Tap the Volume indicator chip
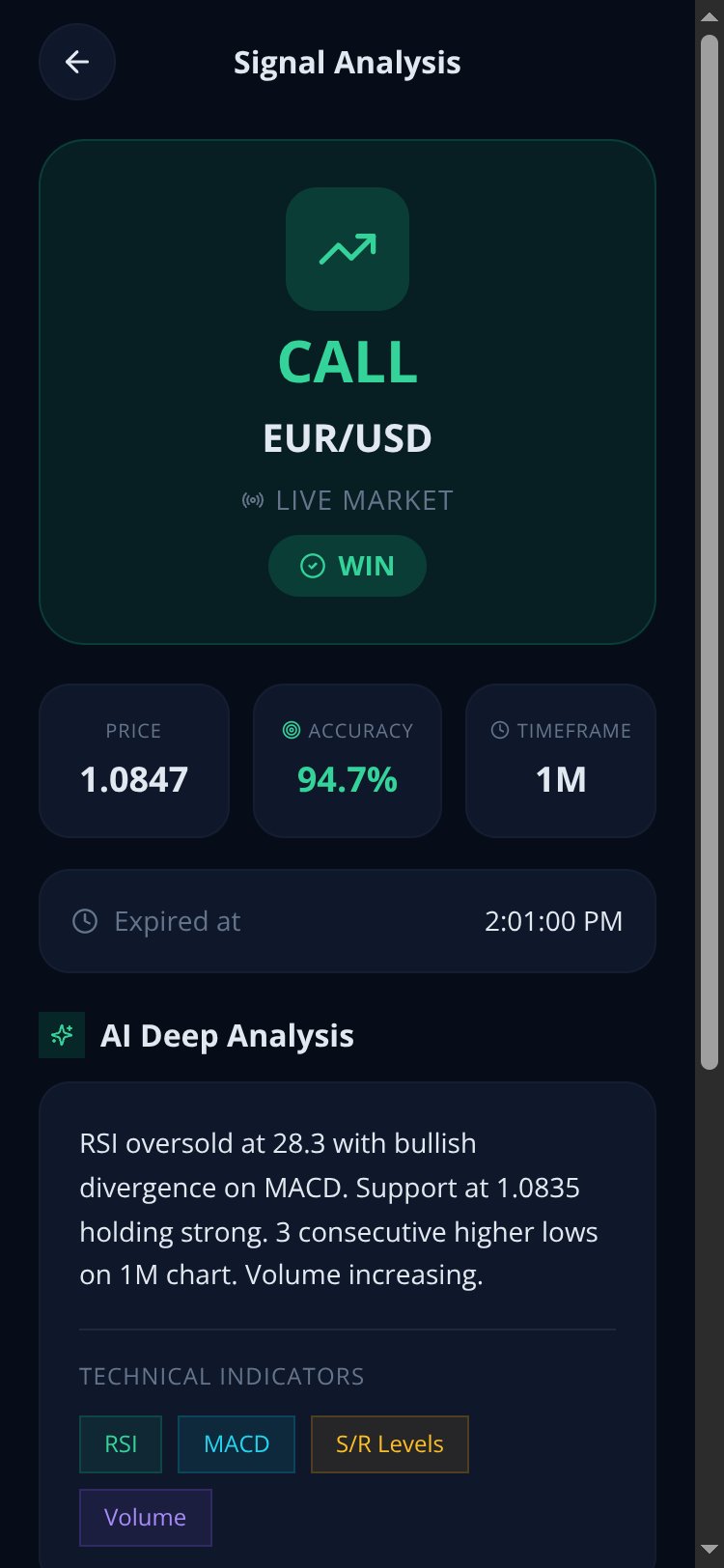The height and width of the screenshot is (1568, 724). click(x=146, y=1518)
